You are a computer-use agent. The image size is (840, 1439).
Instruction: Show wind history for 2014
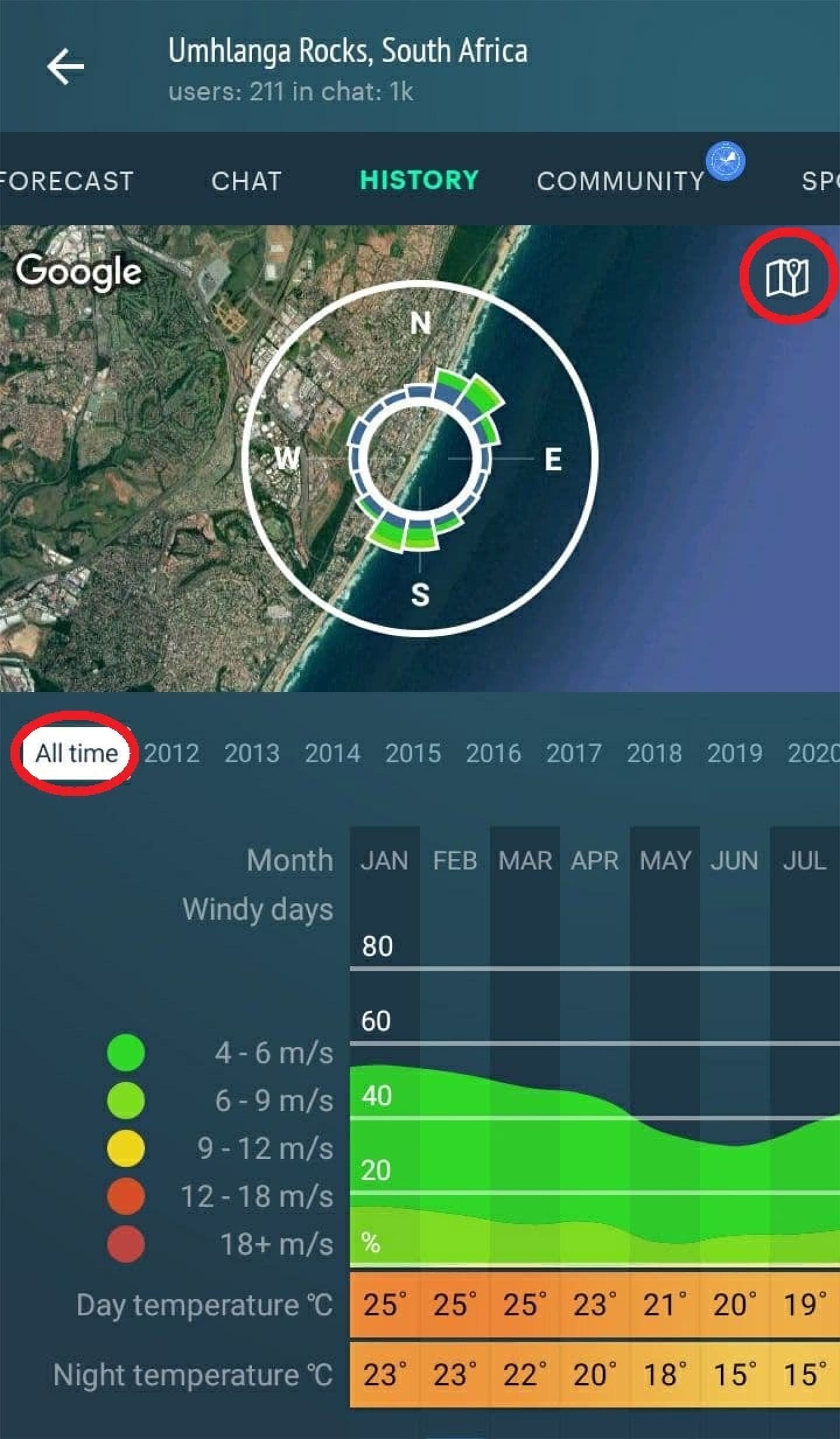click(332, 753)
